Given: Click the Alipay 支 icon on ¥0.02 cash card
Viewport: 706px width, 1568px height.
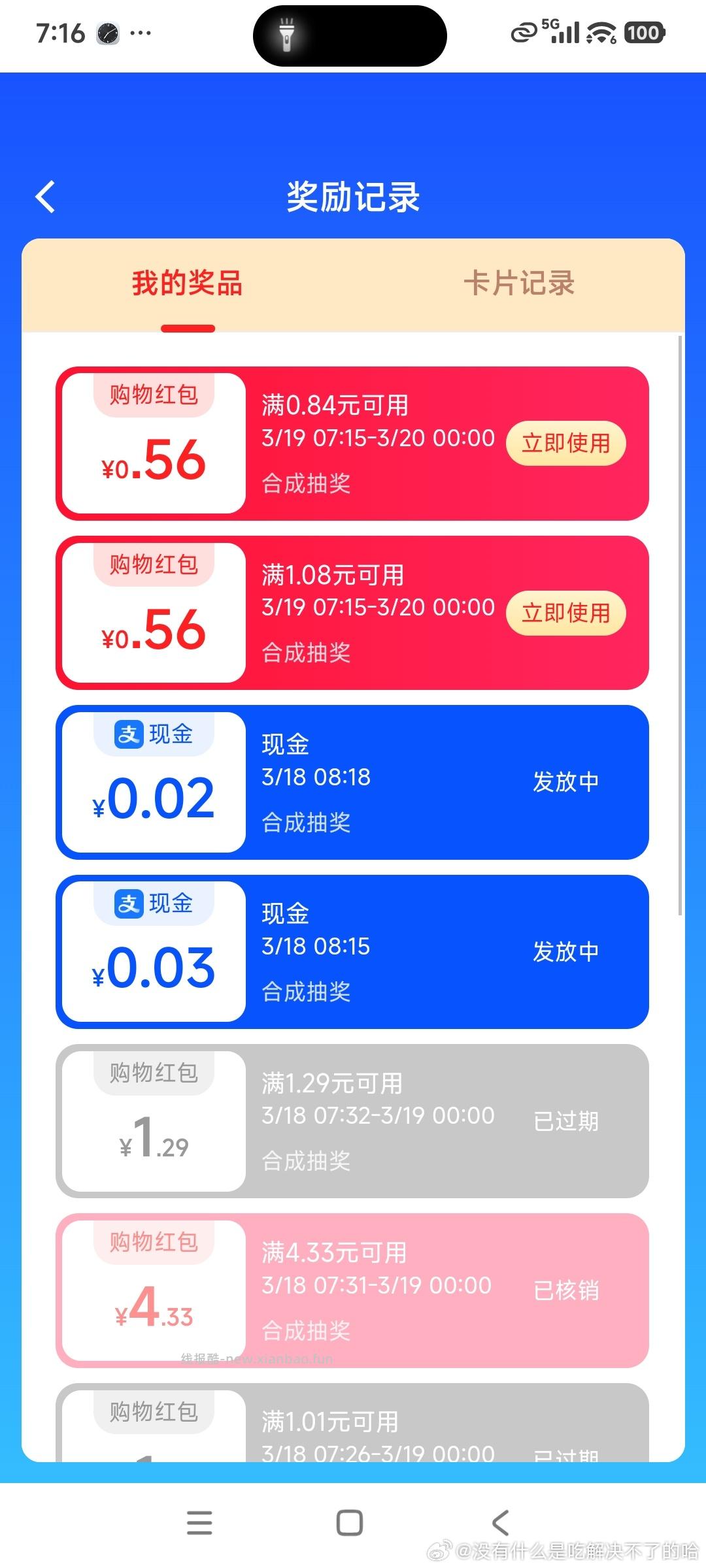Looking at the screenshot, I should (x=128, y=734).
